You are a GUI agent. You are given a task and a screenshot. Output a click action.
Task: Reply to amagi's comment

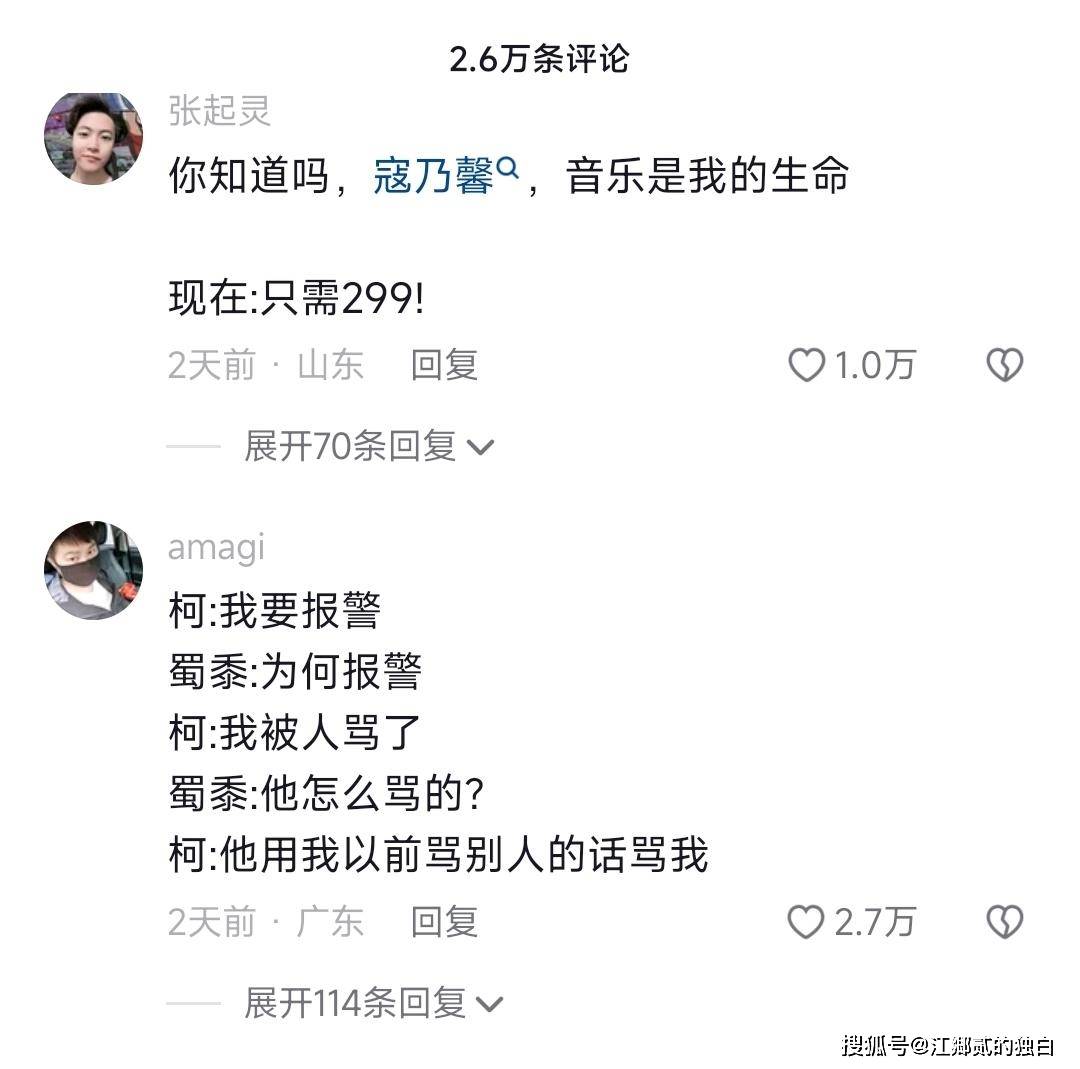pyautogui.click(x=444, y=921)
